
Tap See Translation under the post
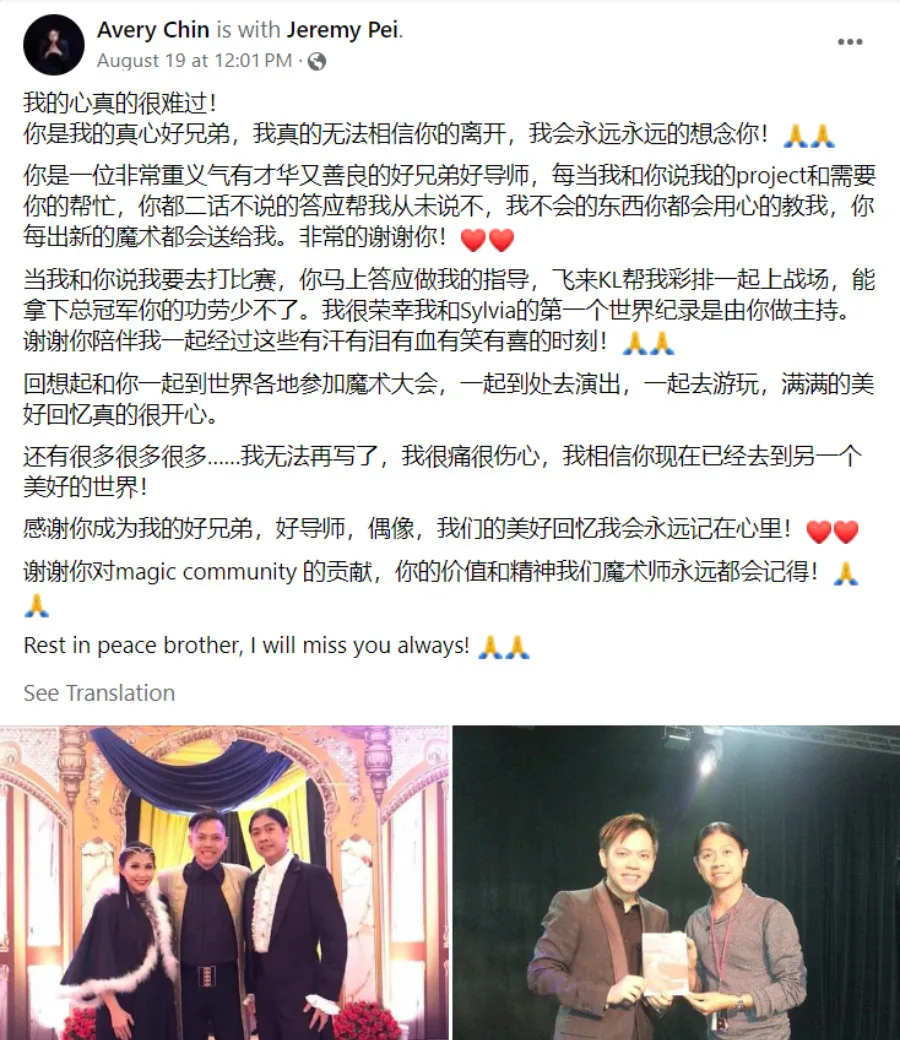coord(99,693)
